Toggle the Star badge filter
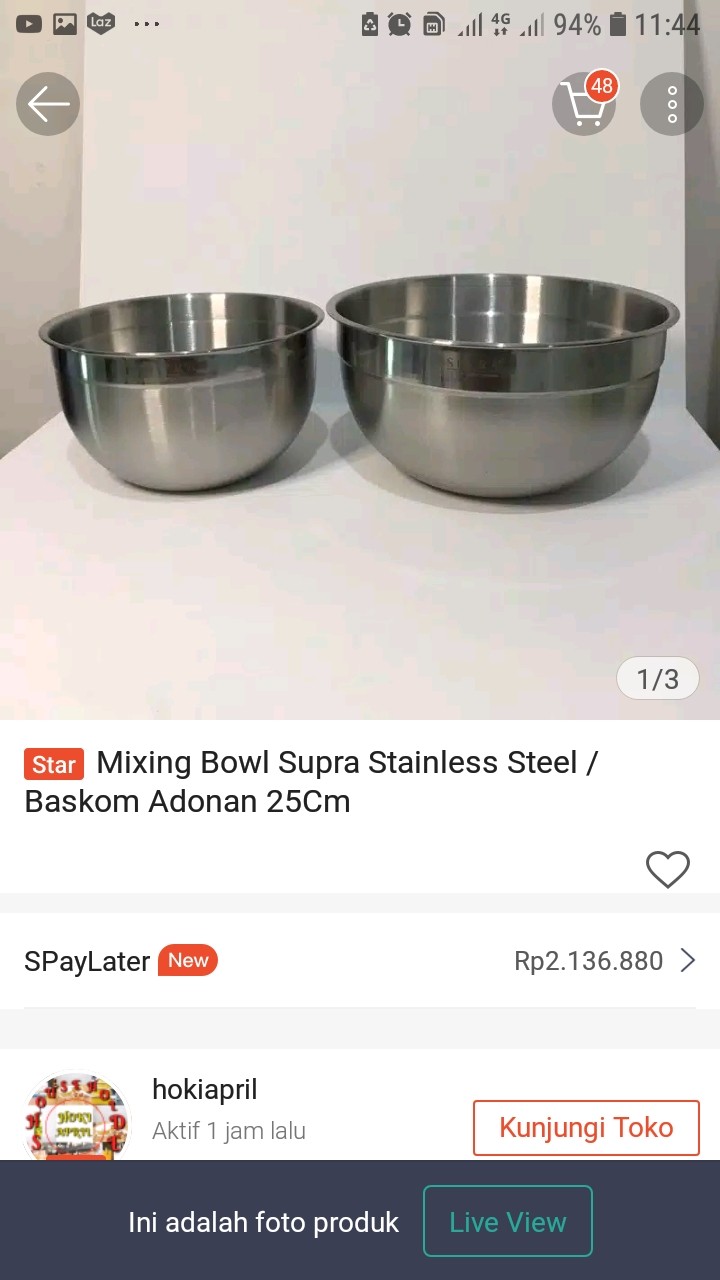720x1280 pixels. (x=53, y=764)
